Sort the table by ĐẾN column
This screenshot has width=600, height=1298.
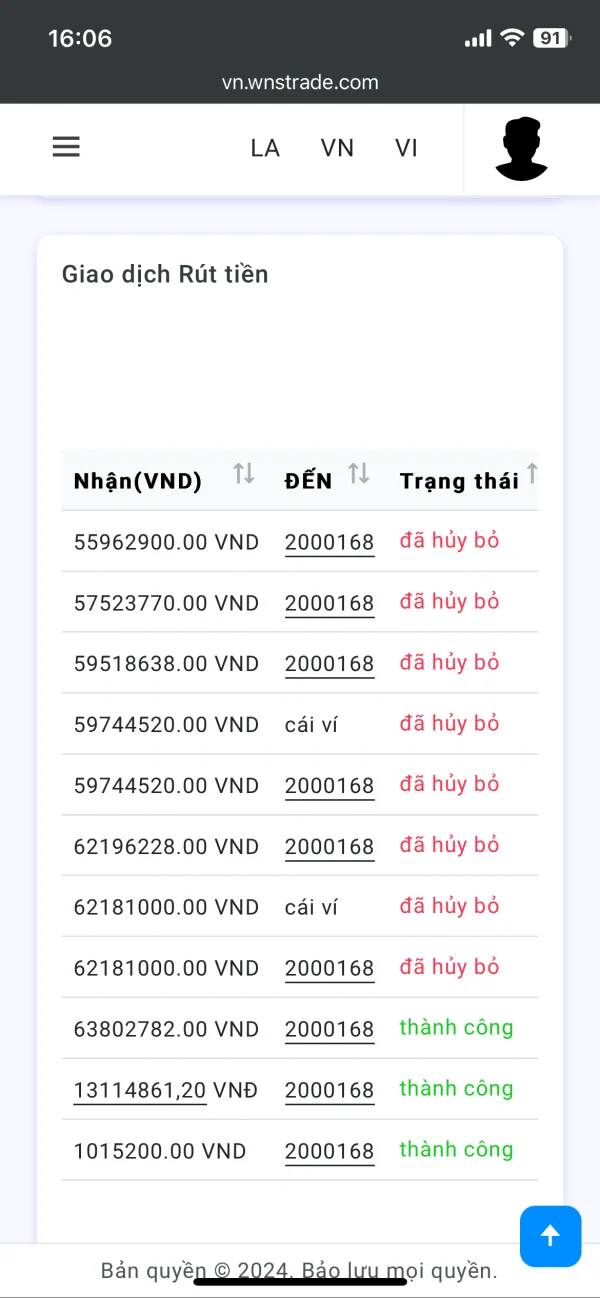click(x=358, y=474)
